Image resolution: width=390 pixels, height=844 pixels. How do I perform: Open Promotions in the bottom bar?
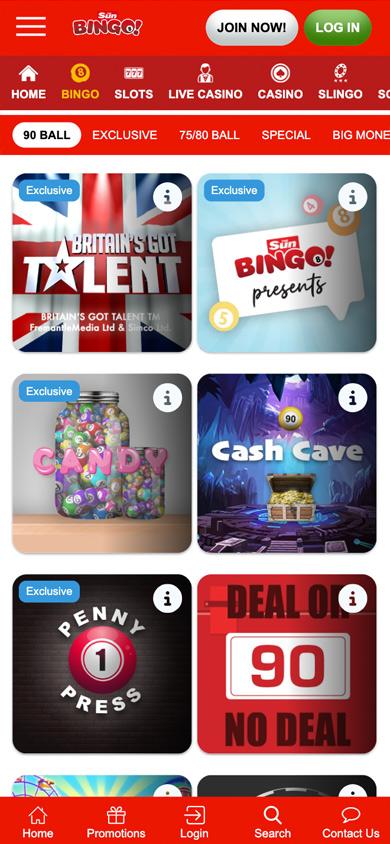116,822
